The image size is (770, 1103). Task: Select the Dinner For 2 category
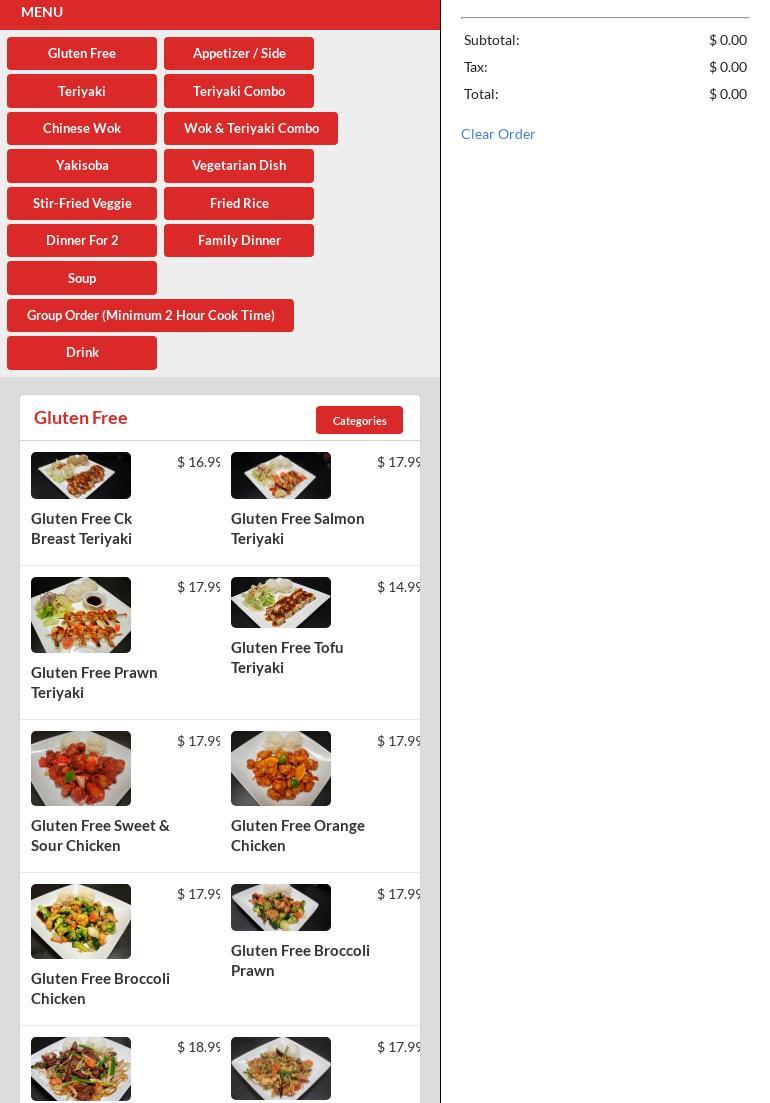tap(82, 240)
